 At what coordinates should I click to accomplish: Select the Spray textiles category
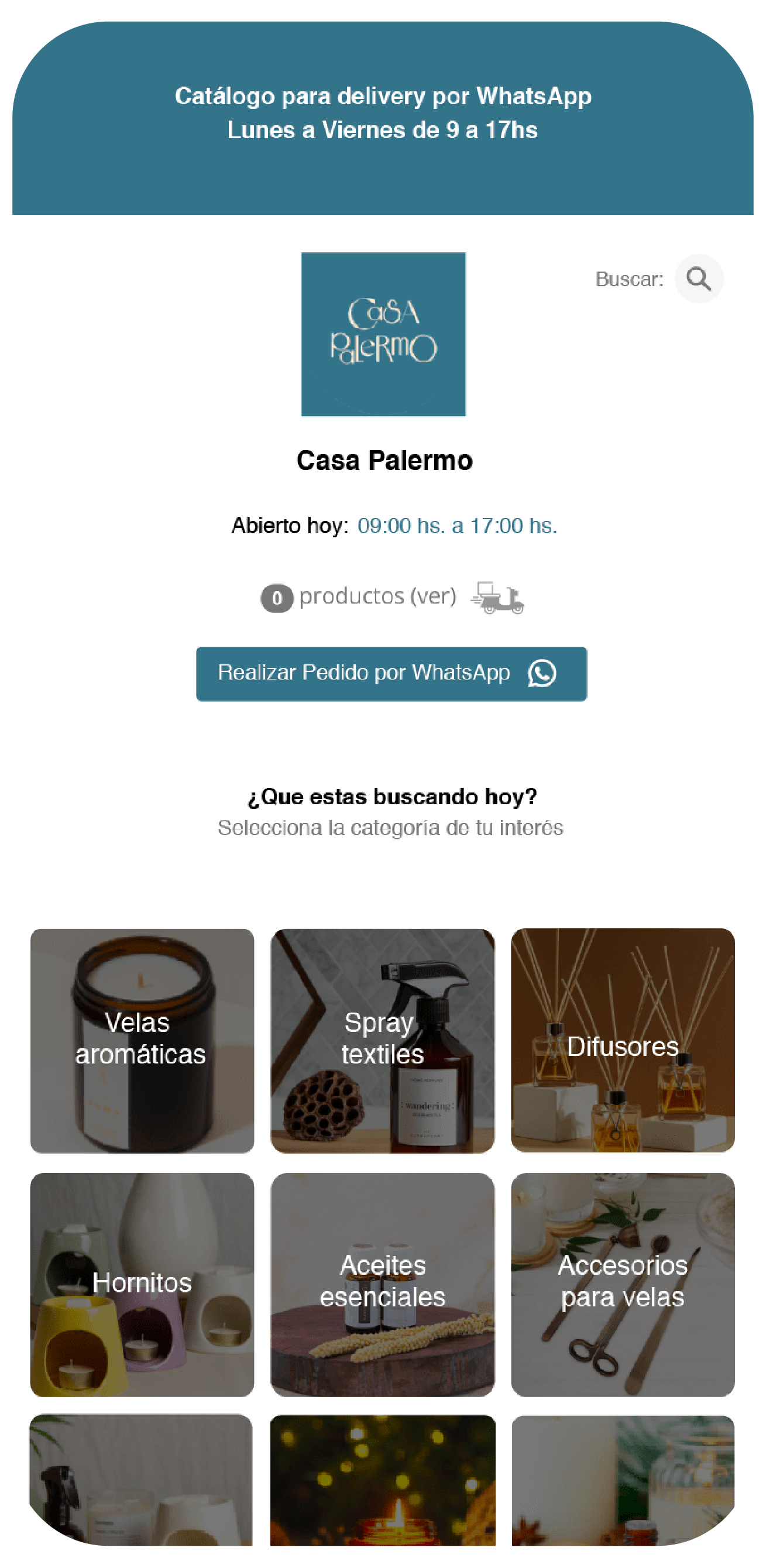click(x=383, y=1040)
